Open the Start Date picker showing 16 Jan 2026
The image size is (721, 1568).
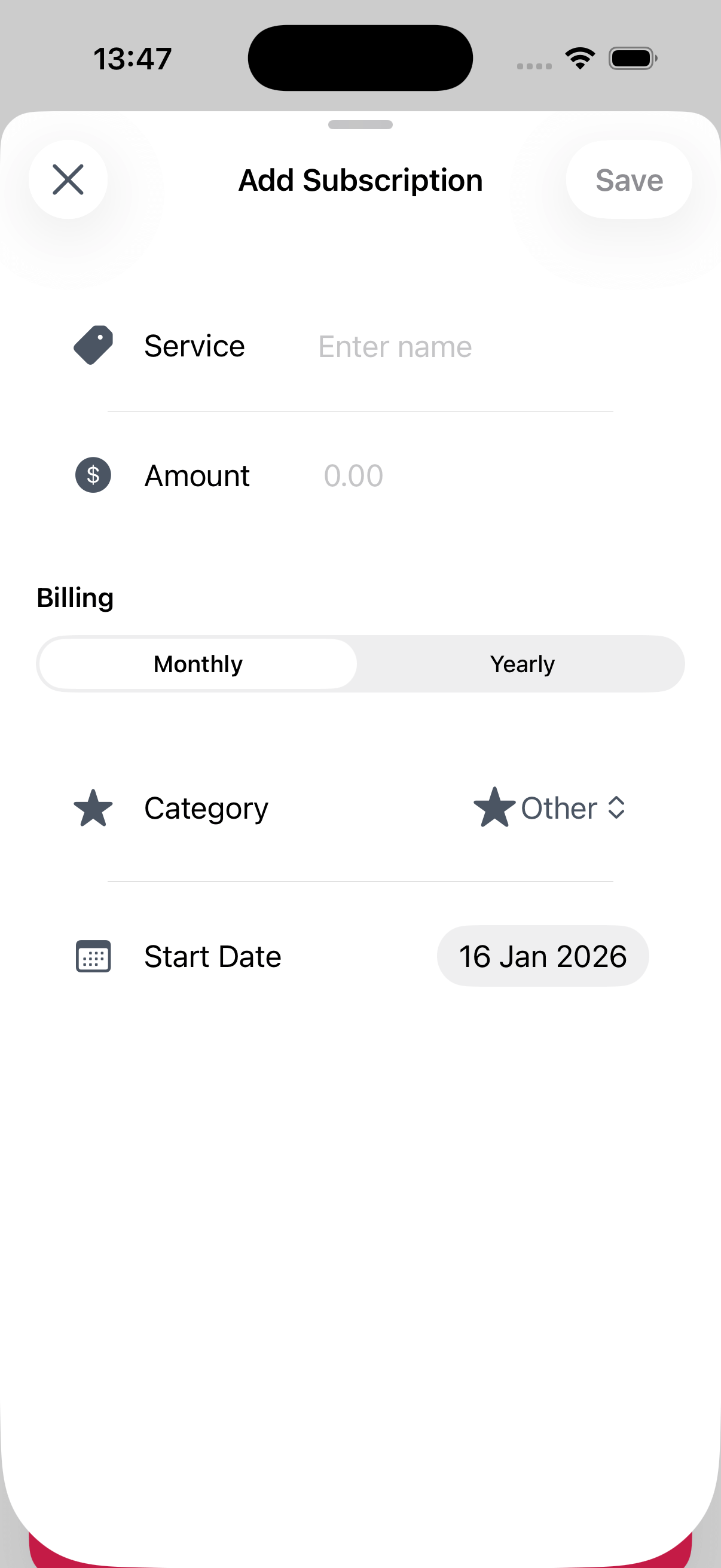point(542,956)
